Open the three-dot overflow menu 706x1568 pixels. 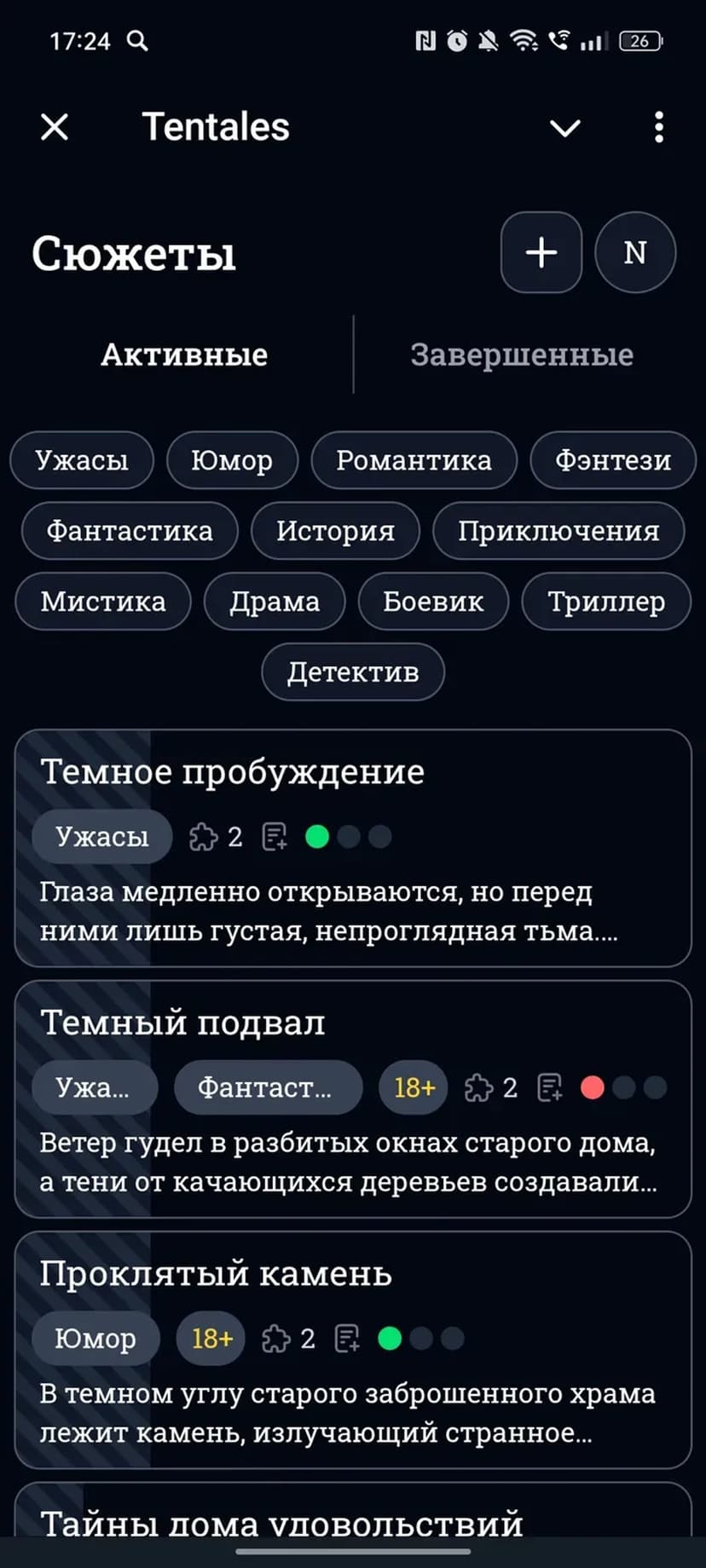(658, 127)
